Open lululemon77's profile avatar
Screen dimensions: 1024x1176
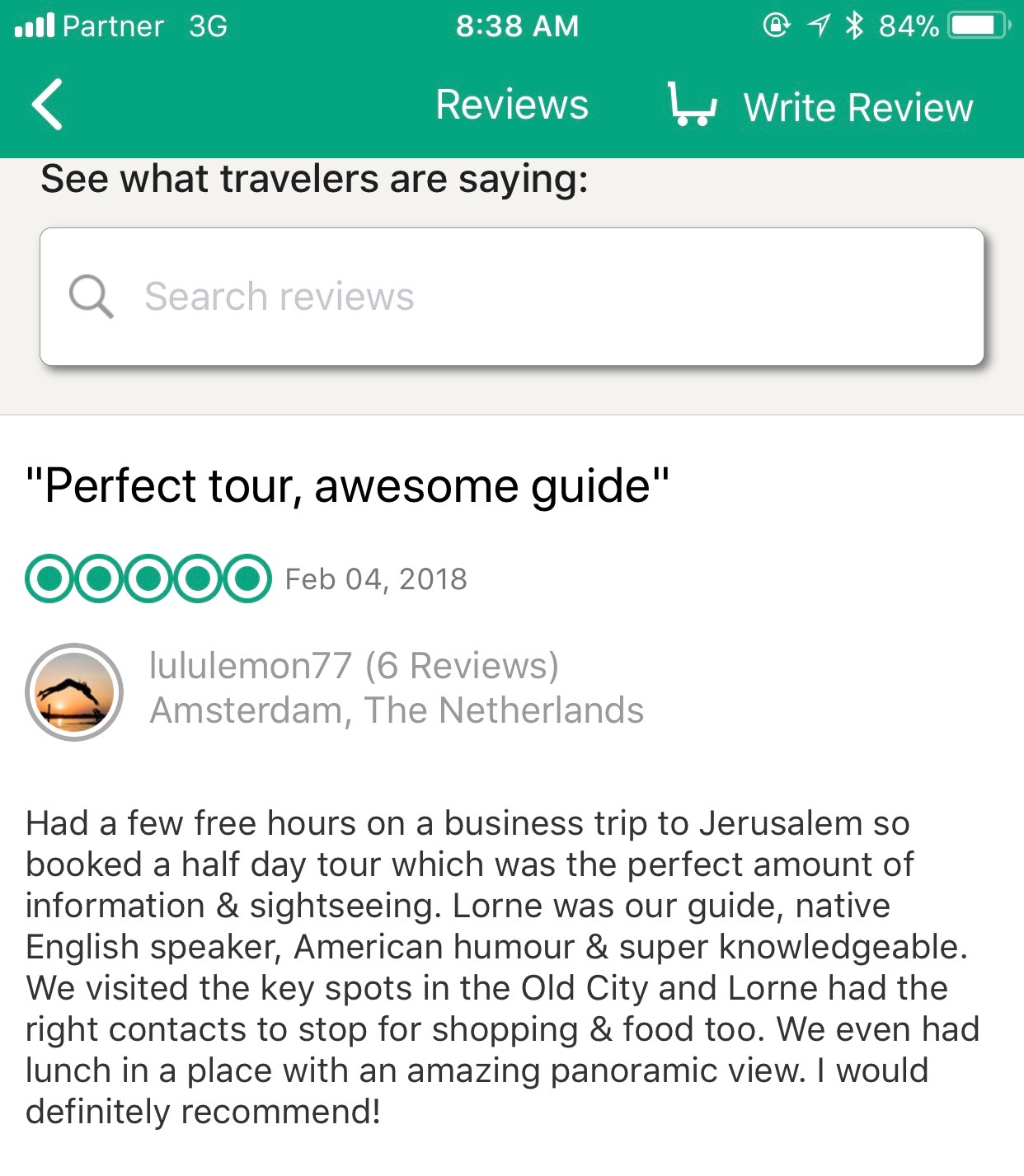[74, 691]
